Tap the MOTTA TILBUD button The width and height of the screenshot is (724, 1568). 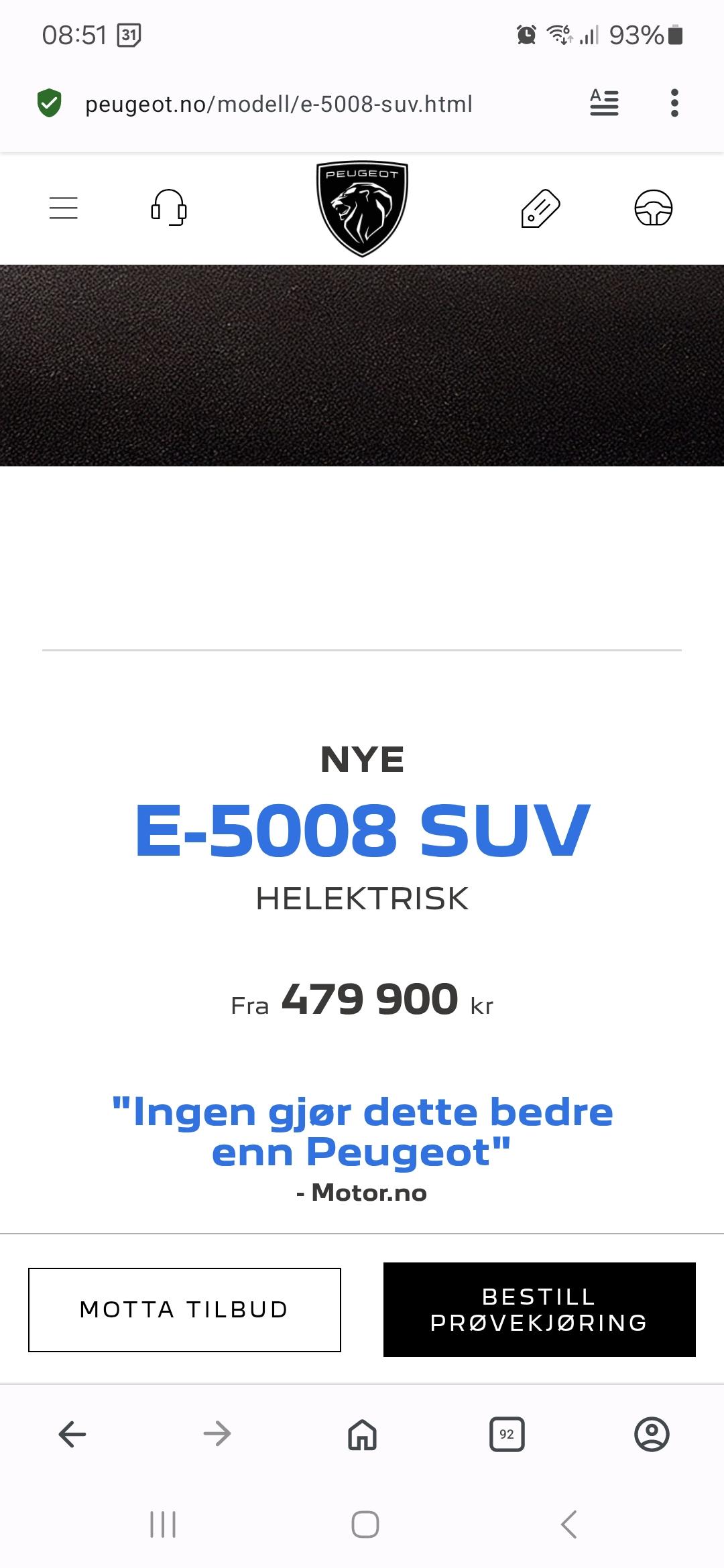pyautogui.click(x=184, y=1309)
